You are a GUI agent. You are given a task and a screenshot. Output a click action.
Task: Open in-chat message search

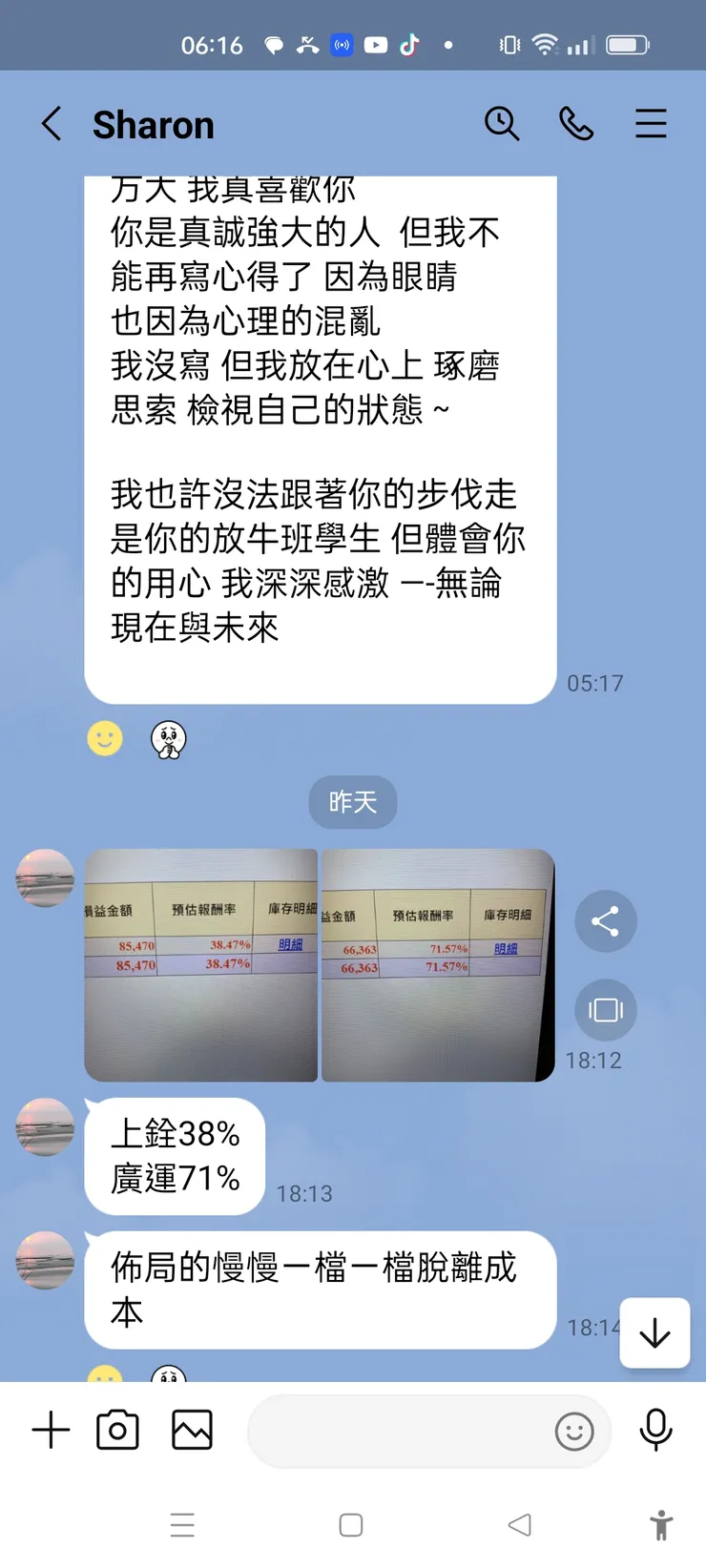click(x=503, y=123)
